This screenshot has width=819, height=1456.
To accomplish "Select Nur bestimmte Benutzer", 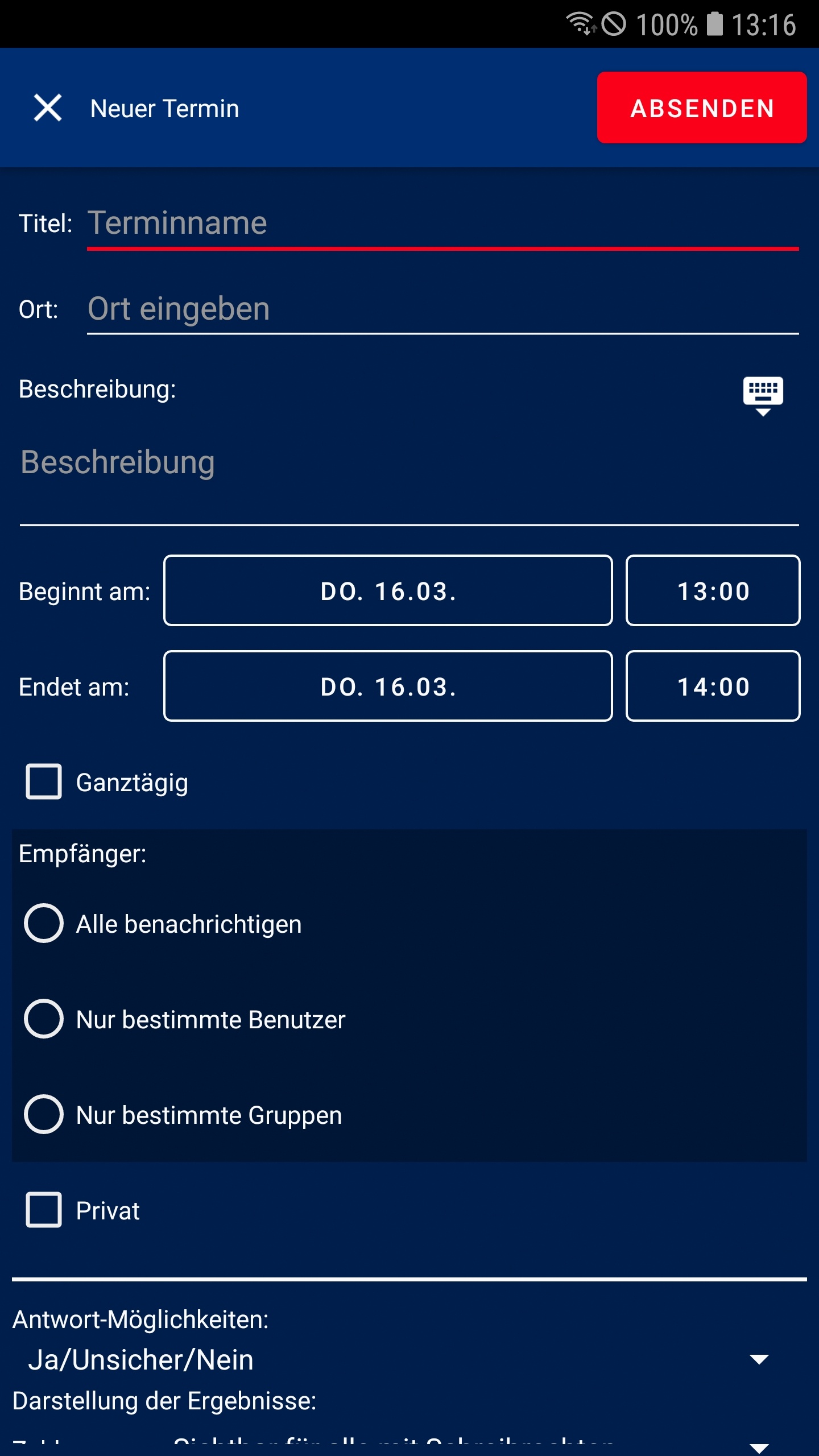I will 44,1019.
